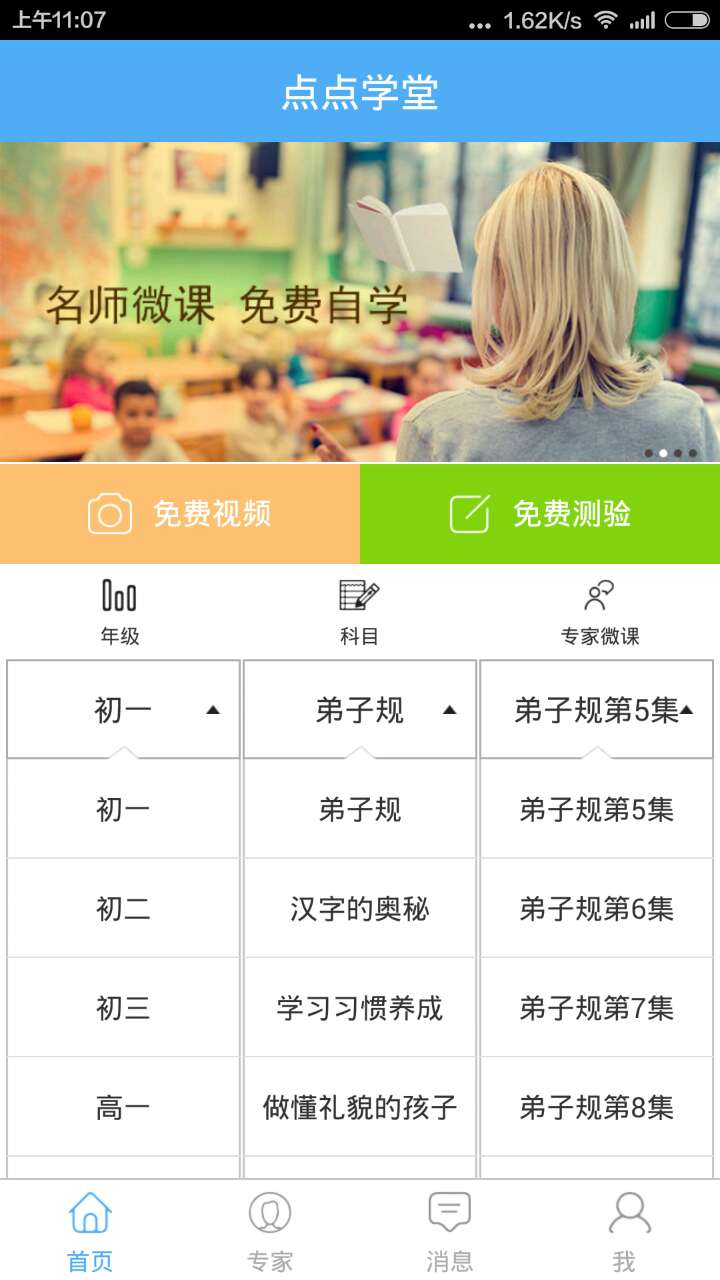Switch to the 专家 tab
720x1280 pixels.
(x=270, y=1230)
